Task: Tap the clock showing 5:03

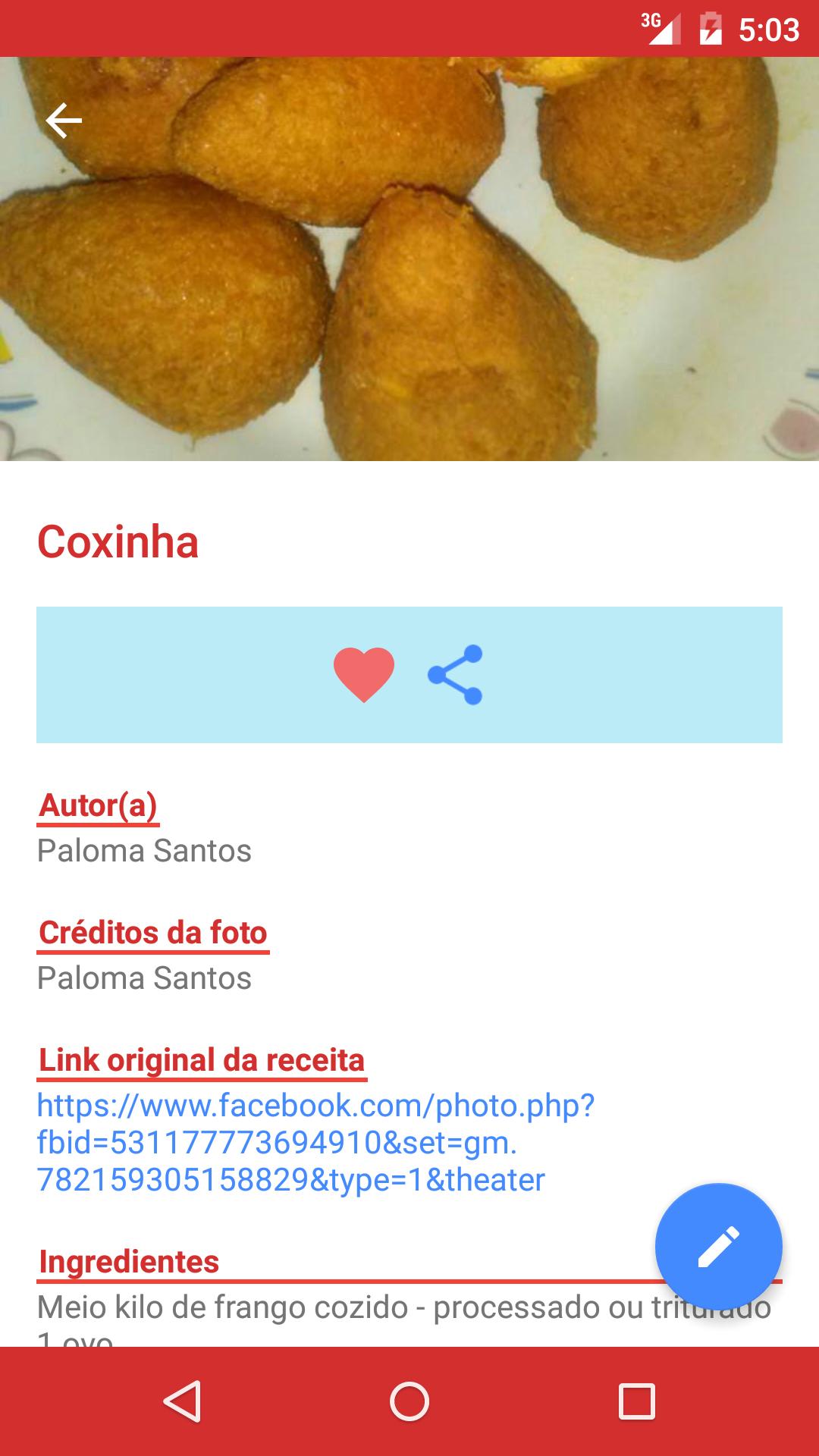Action: point(769,30)
